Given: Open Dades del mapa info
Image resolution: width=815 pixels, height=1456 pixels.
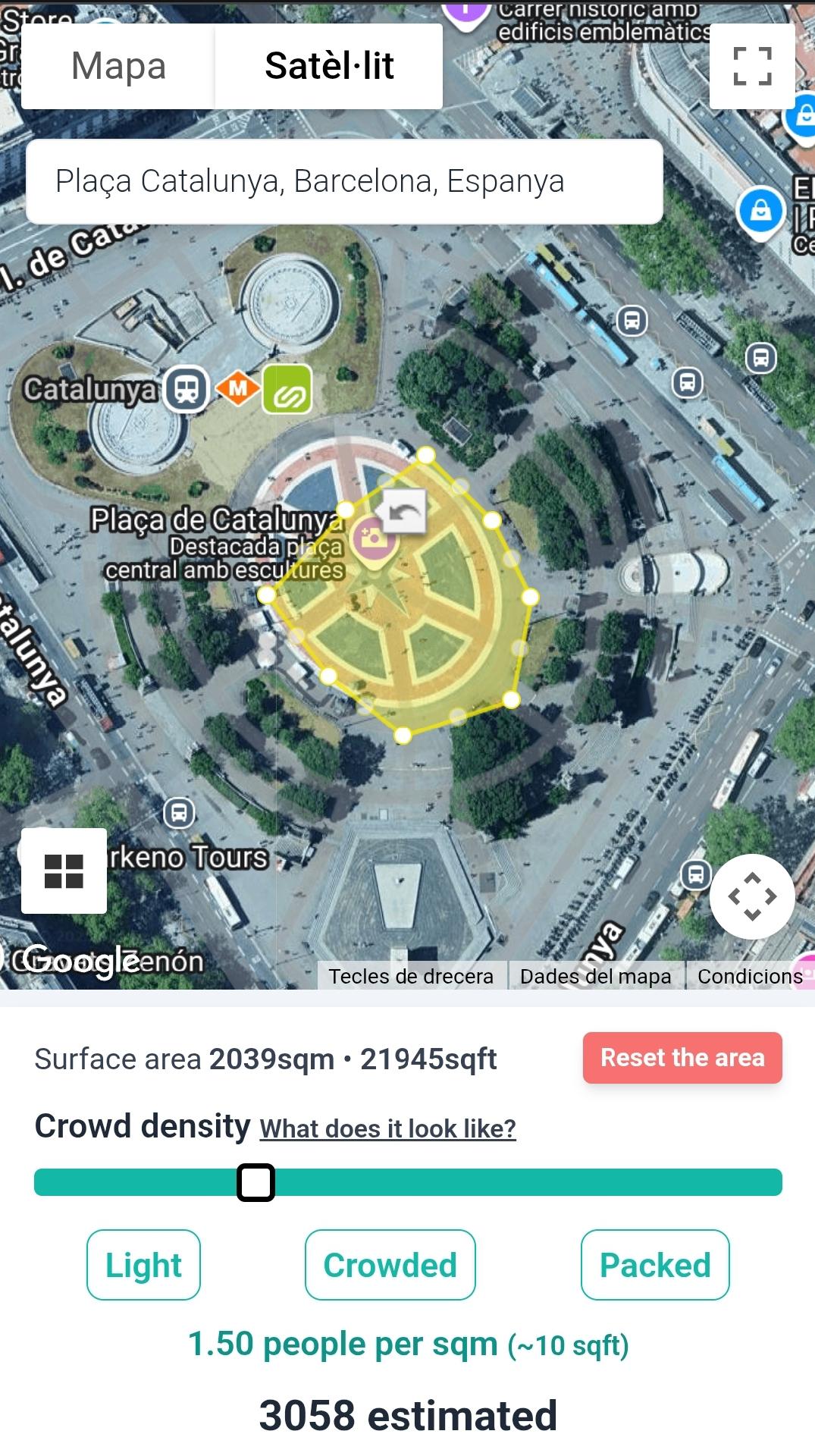Looking at the screenshot, I should click(x=595, y=976).
